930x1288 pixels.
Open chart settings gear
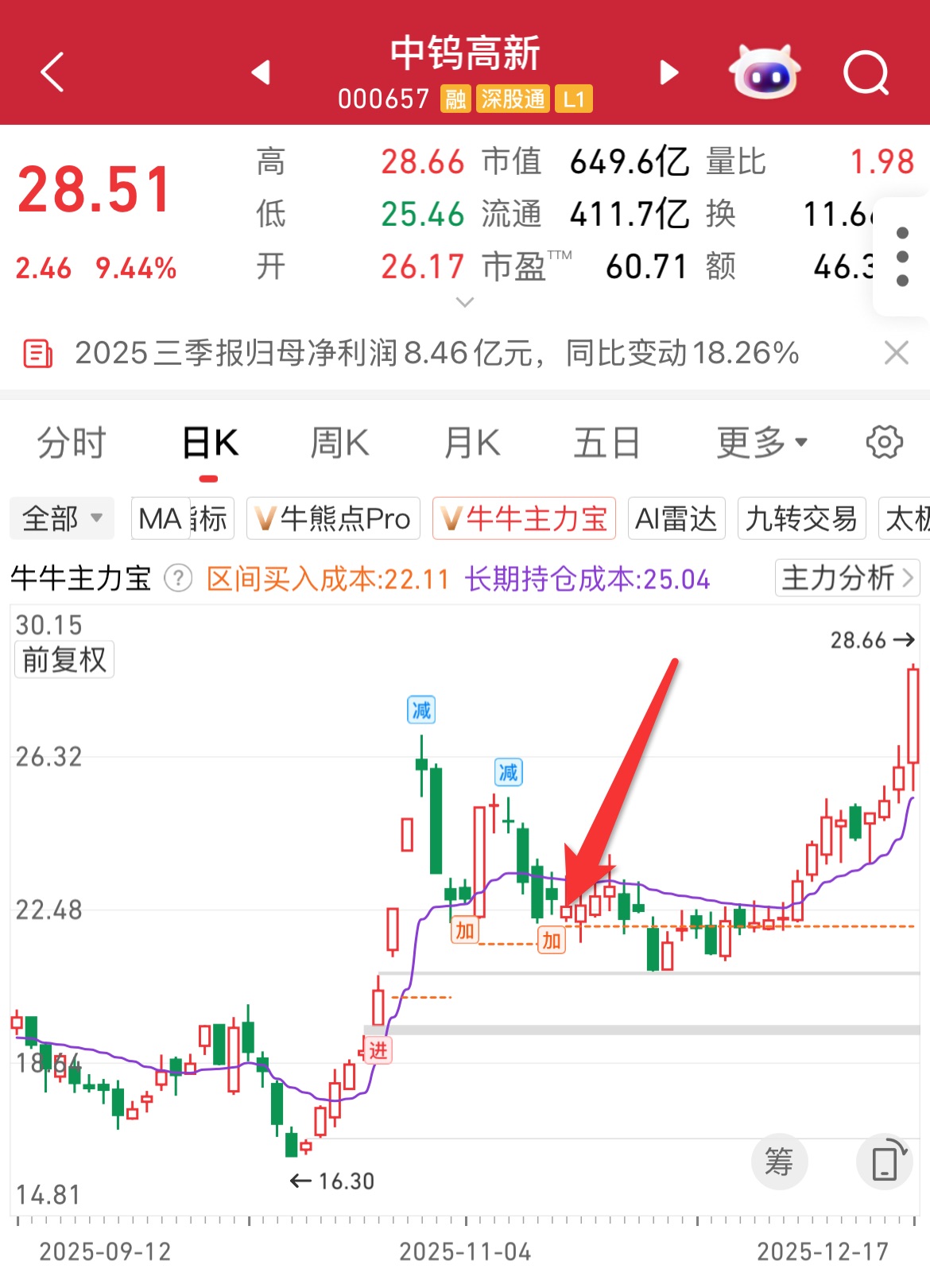(x=884, y=442)
